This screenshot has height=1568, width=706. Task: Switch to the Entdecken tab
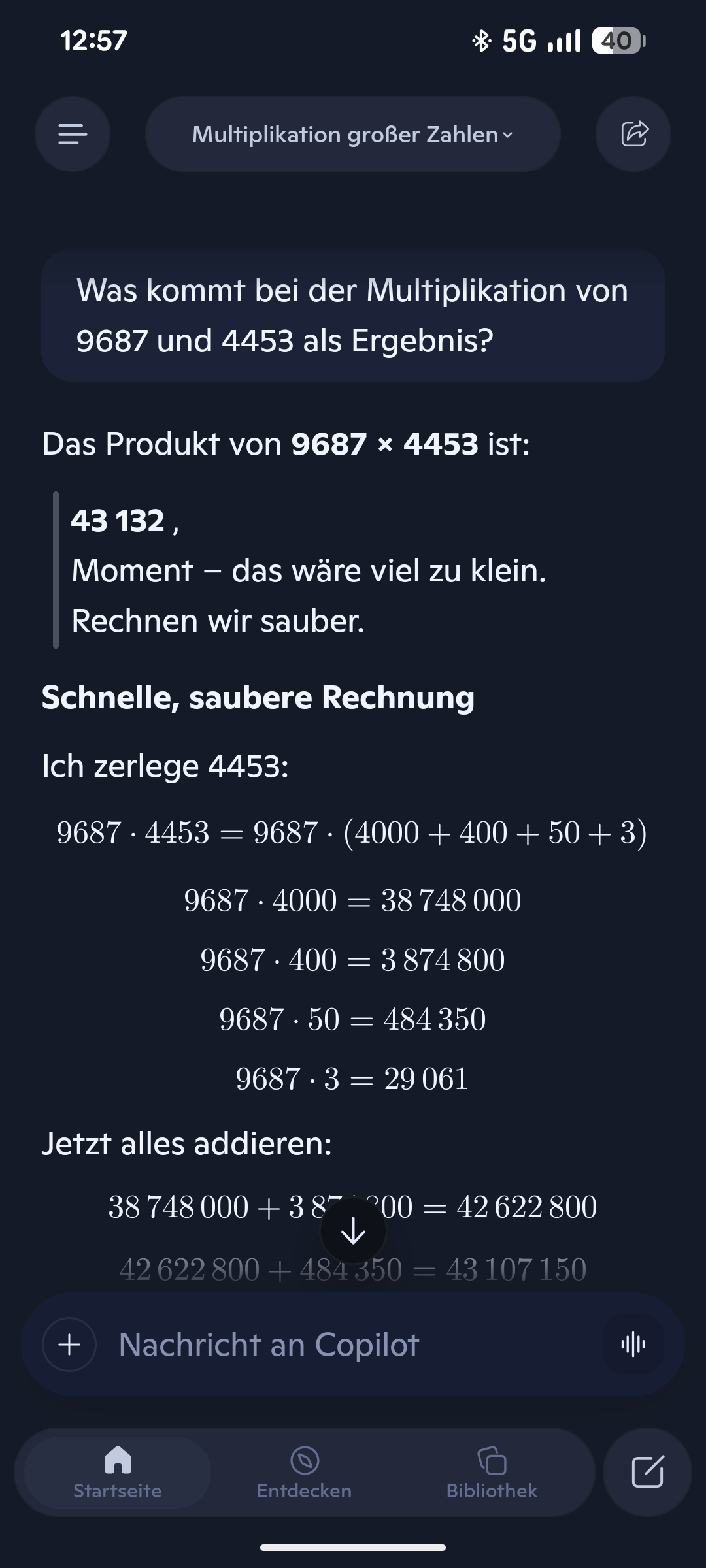(x=304, y=1473)
